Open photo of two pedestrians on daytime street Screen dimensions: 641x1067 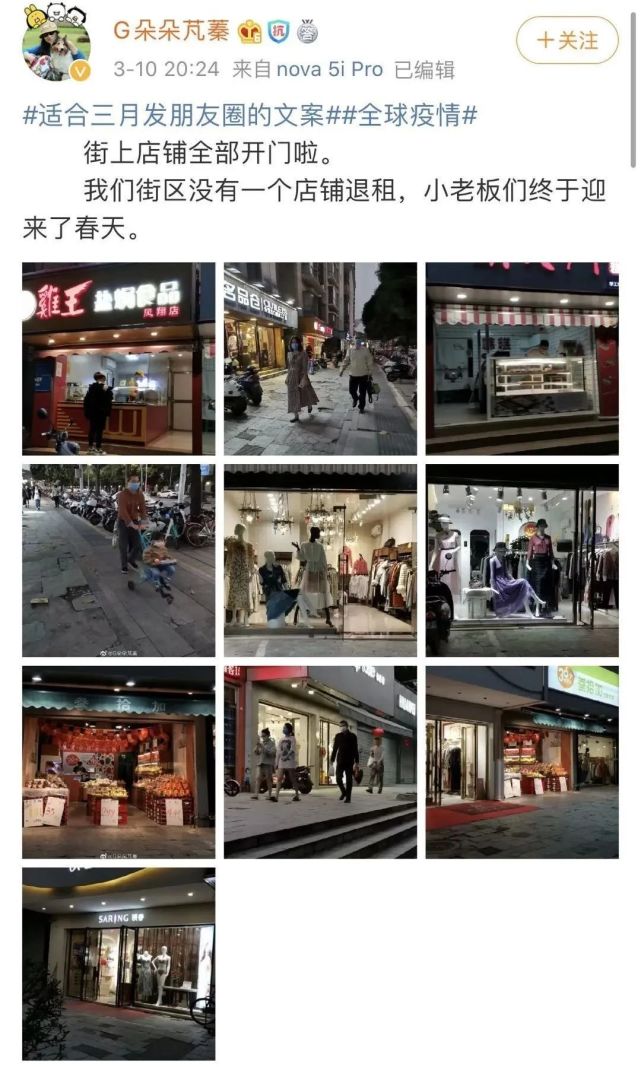(320, 359)
